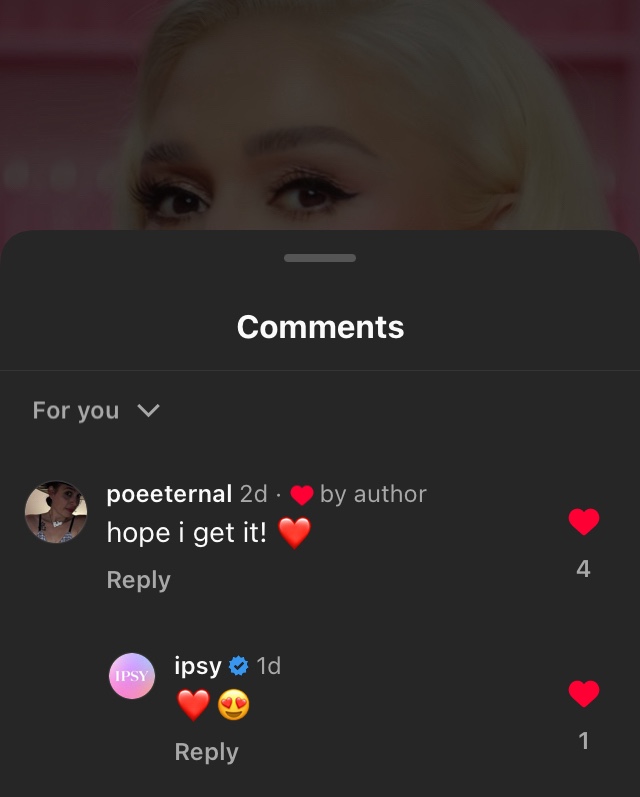This screenshot has width=640, height=797.
Task: Tap the comments sheet drag handle
Action: pos(320,258)
